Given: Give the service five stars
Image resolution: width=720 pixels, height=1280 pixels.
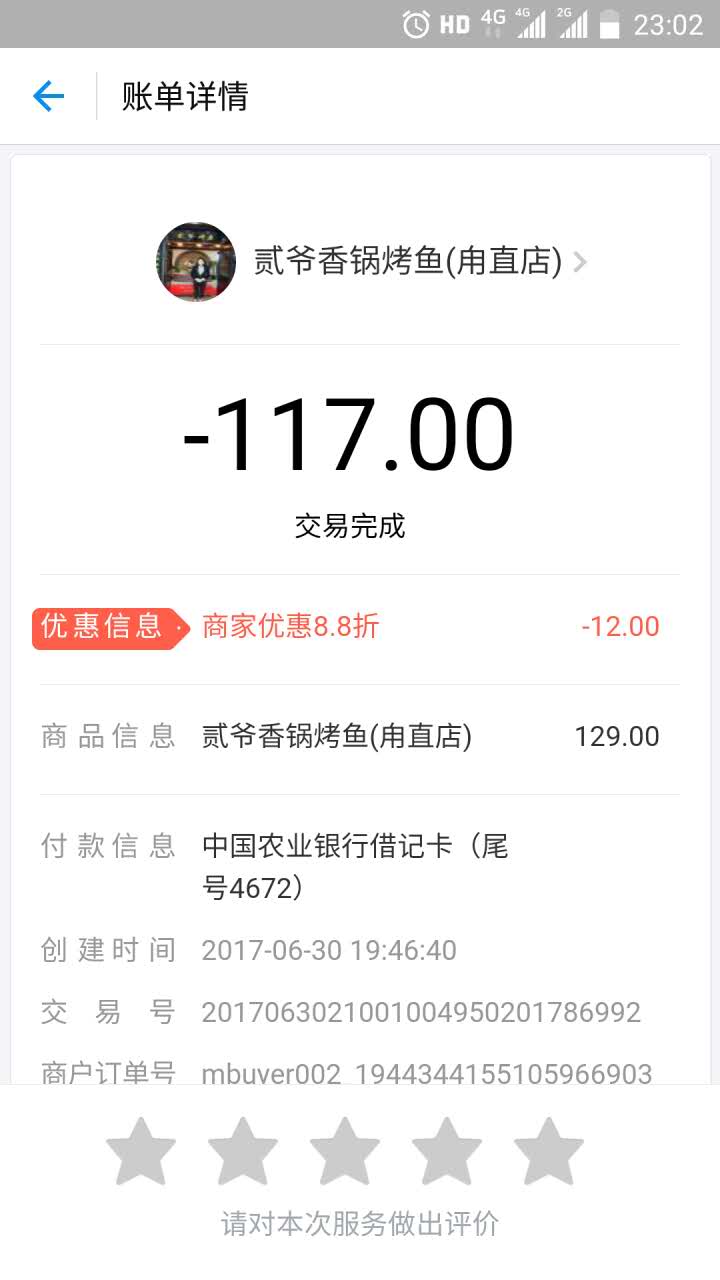Looking at the screenshot, I should point(549,1152).
